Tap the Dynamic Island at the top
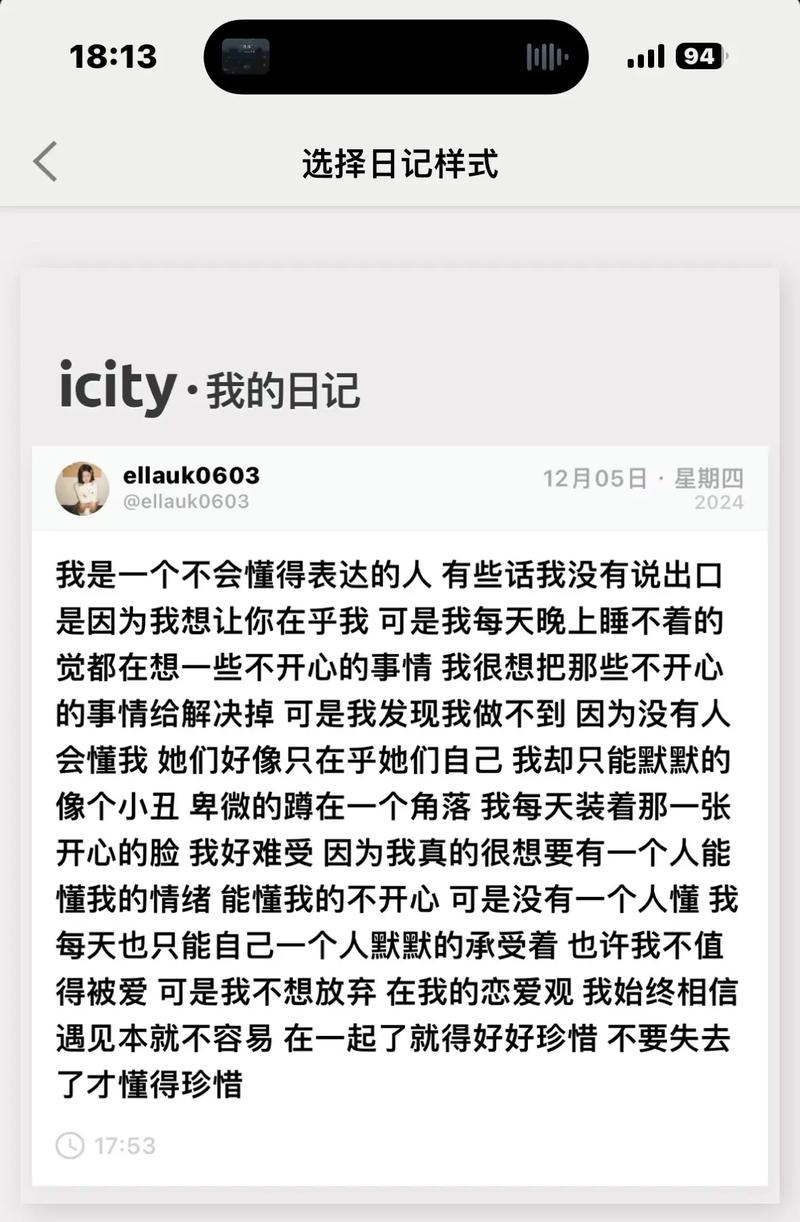Viewport: 800px width, 1222px height. point(396,56)
